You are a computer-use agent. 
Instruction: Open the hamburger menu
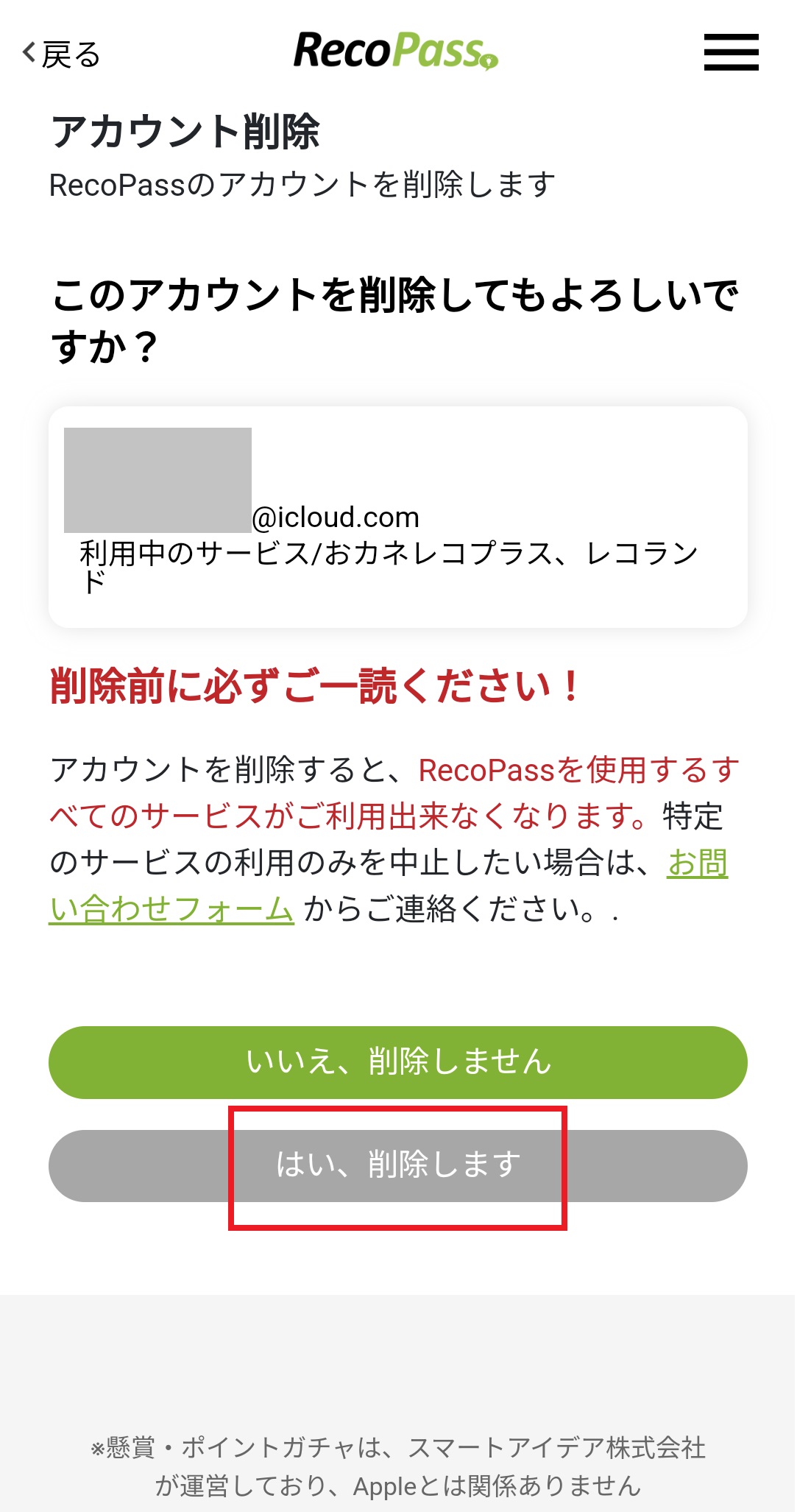[731, 52]
